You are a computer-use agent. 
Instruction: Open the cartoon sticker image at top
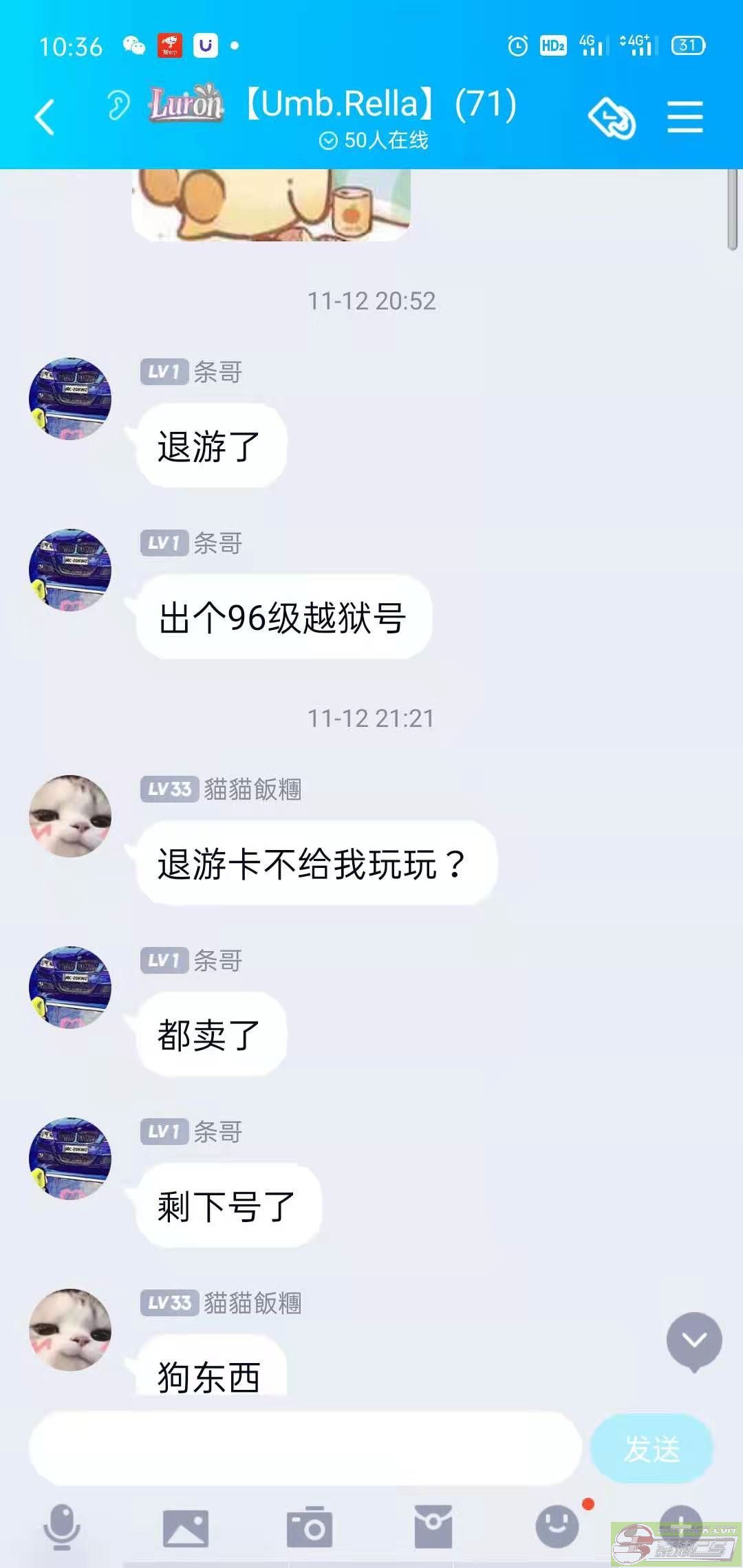tap(271, 205)
